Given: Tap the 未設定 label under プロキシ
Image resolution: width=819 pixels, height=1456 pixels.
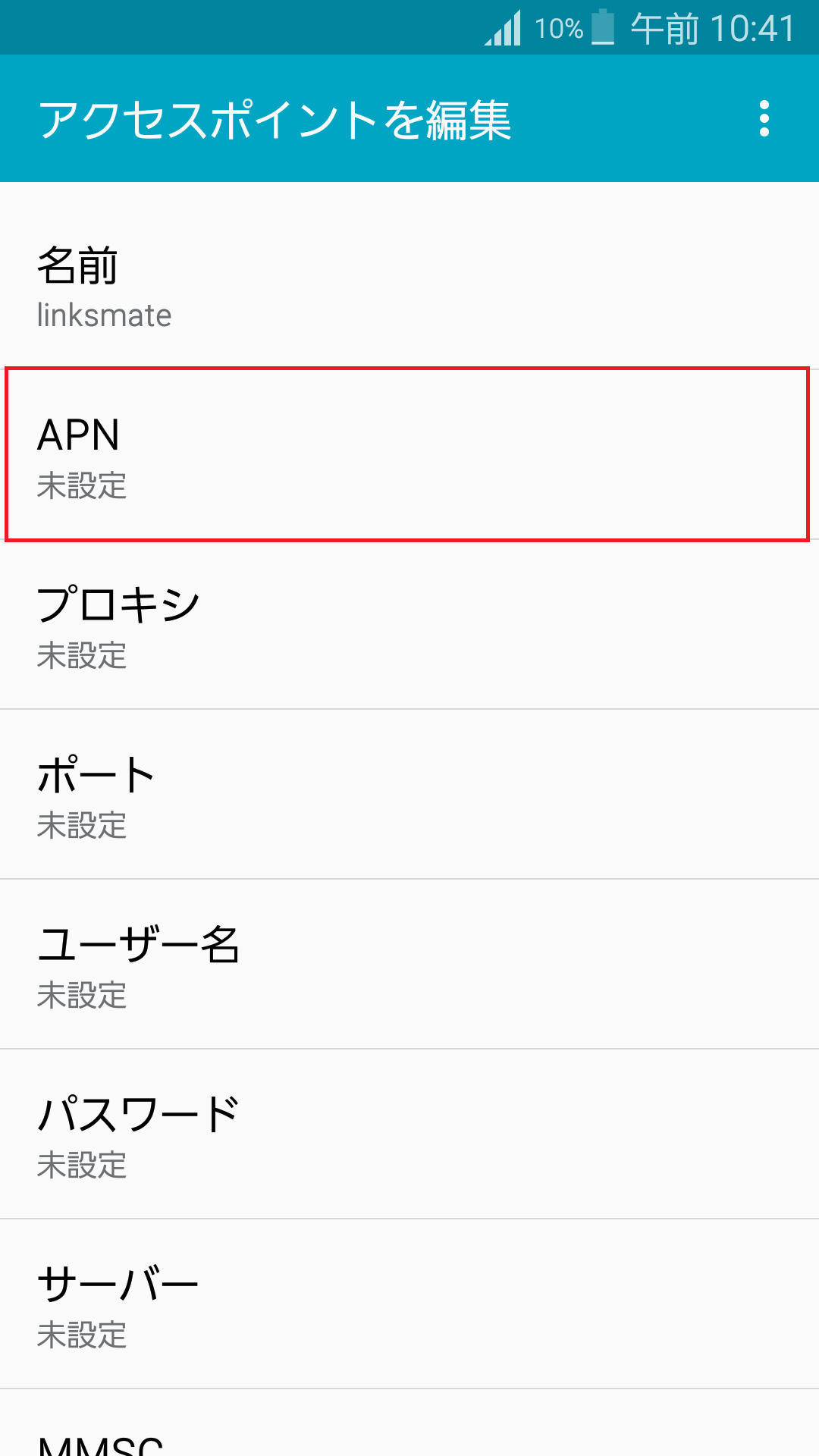Looking at the screenshot, I should click(x=81, y=657).
